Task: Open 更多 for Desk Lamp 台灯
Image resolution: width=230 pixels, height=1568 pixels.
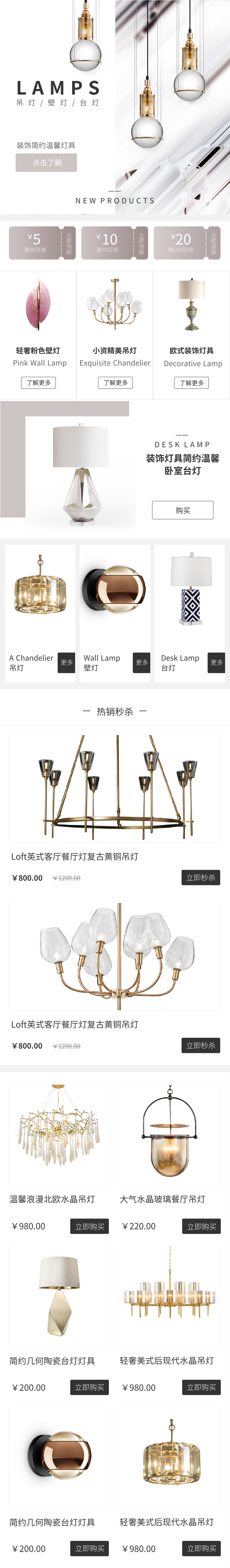Action: point(217,662)
